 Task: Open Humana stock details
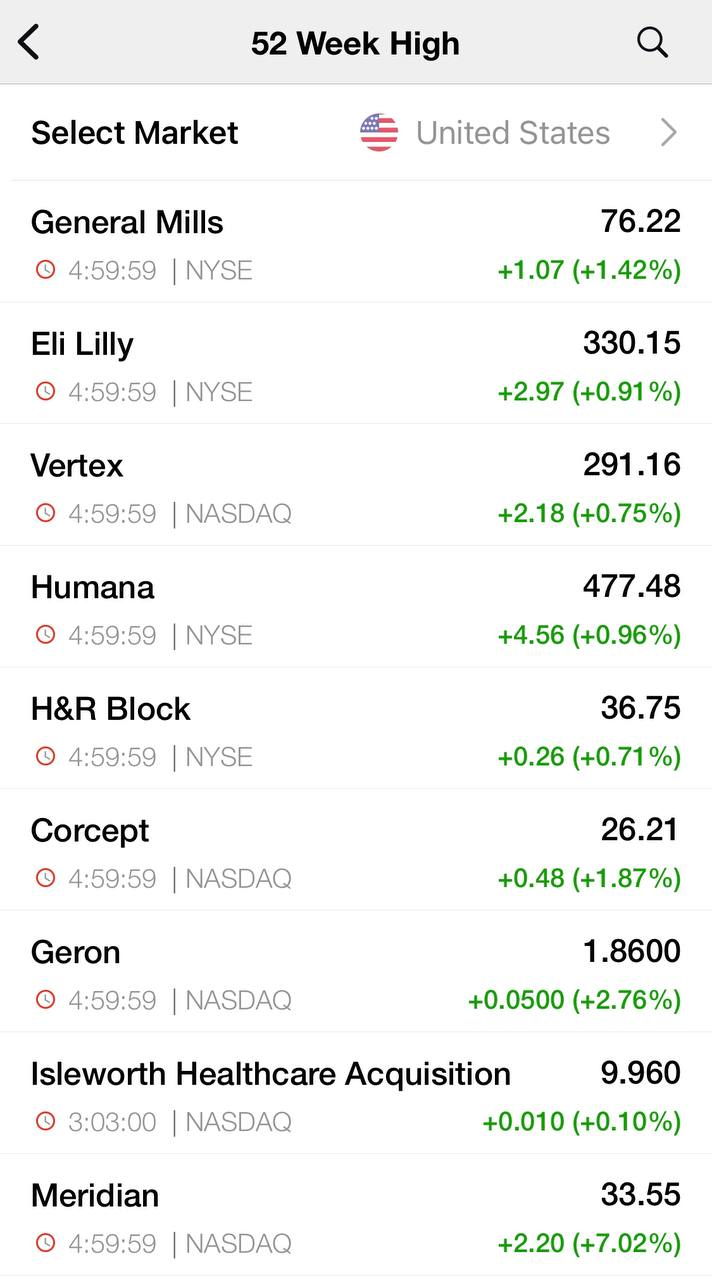[356, 609]
